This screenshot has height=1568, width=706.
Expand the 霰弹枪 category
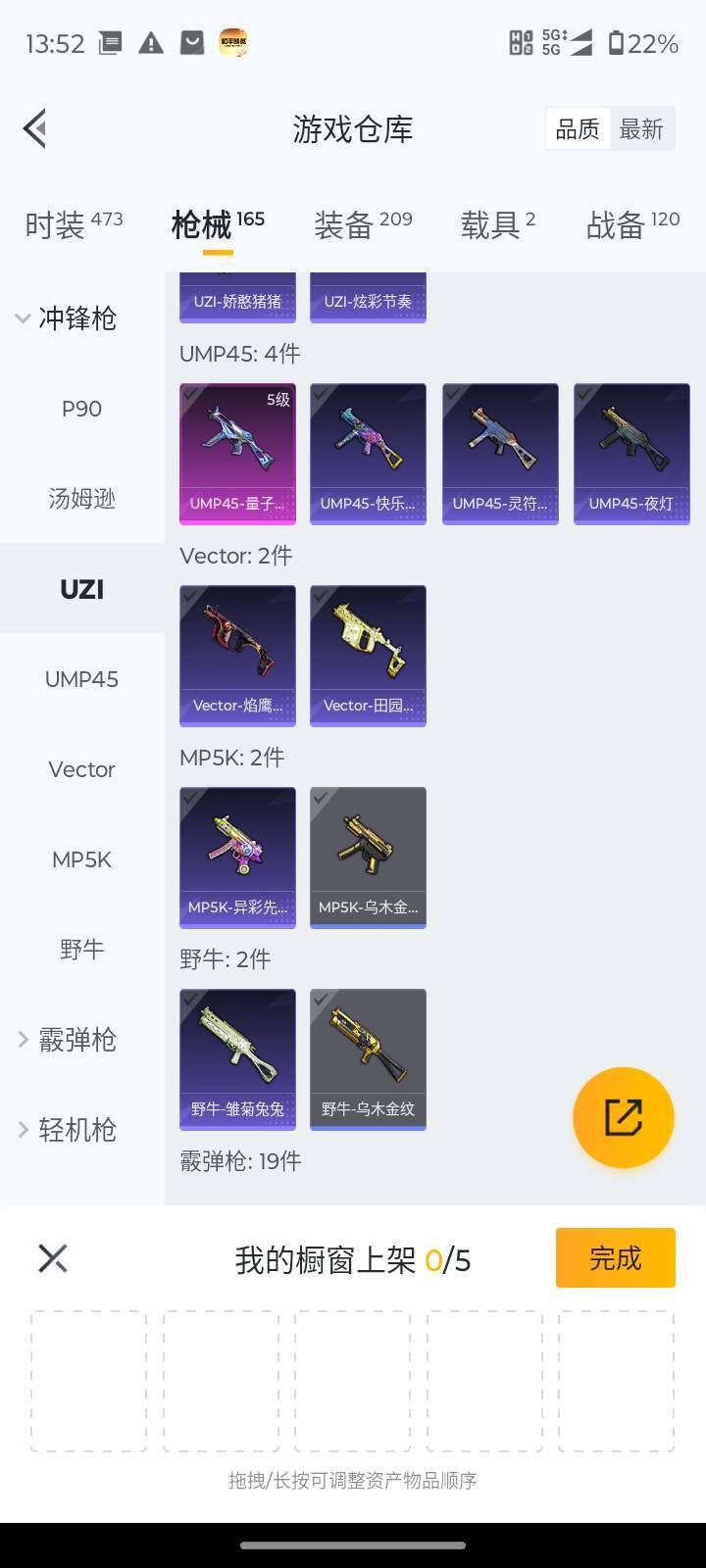point(67,1040)
